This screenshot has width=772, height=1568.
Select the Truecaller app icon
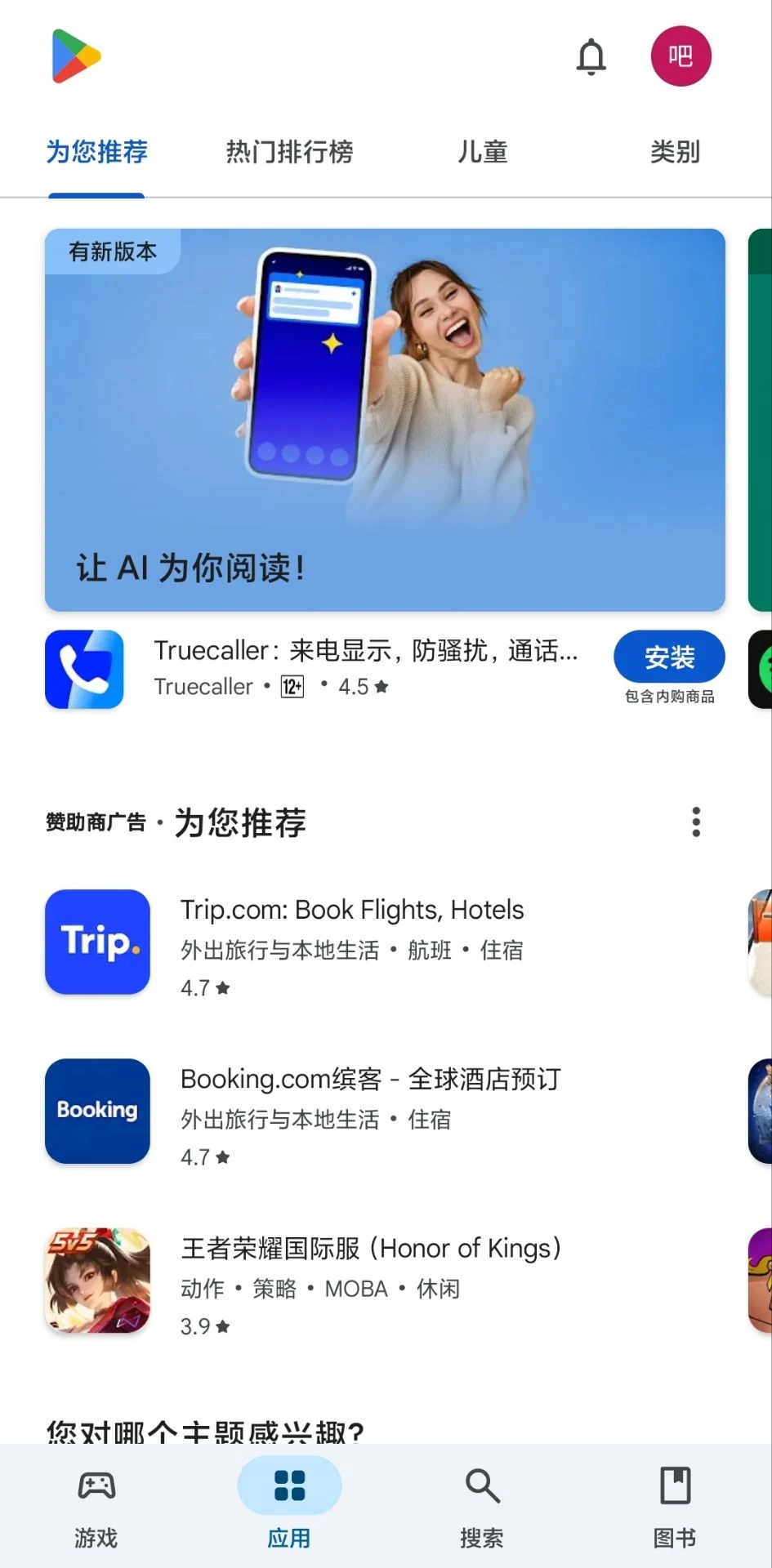coord(84,669)
